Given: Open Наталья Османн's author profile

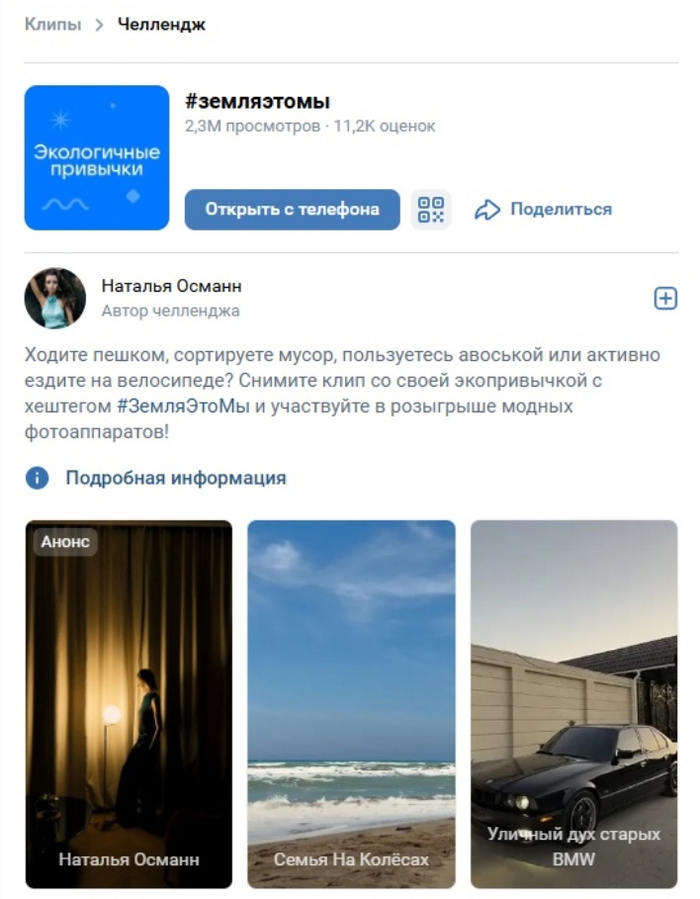Looking at the screenshot, I should tap(171, 287).
